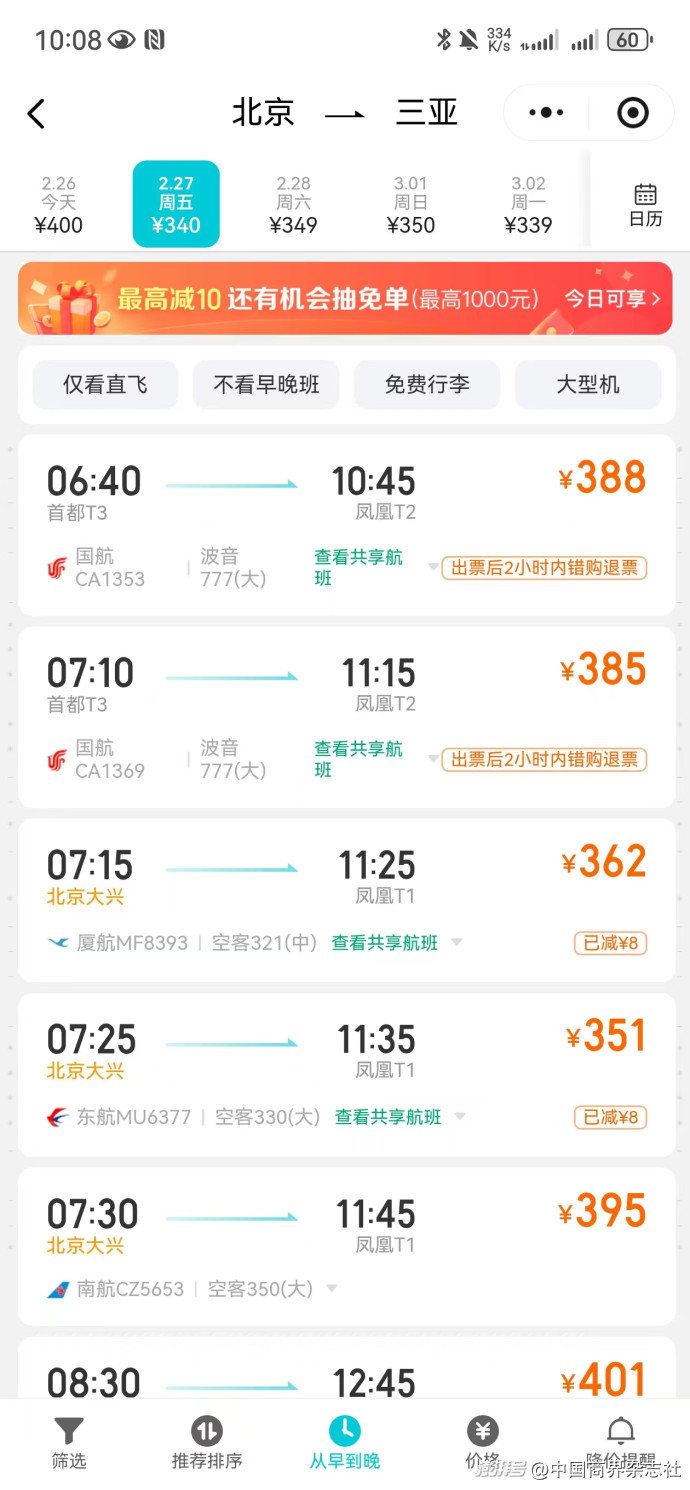Toggle the 大型机 filter chip
690x1490 pixels.
tap(588, 385)
